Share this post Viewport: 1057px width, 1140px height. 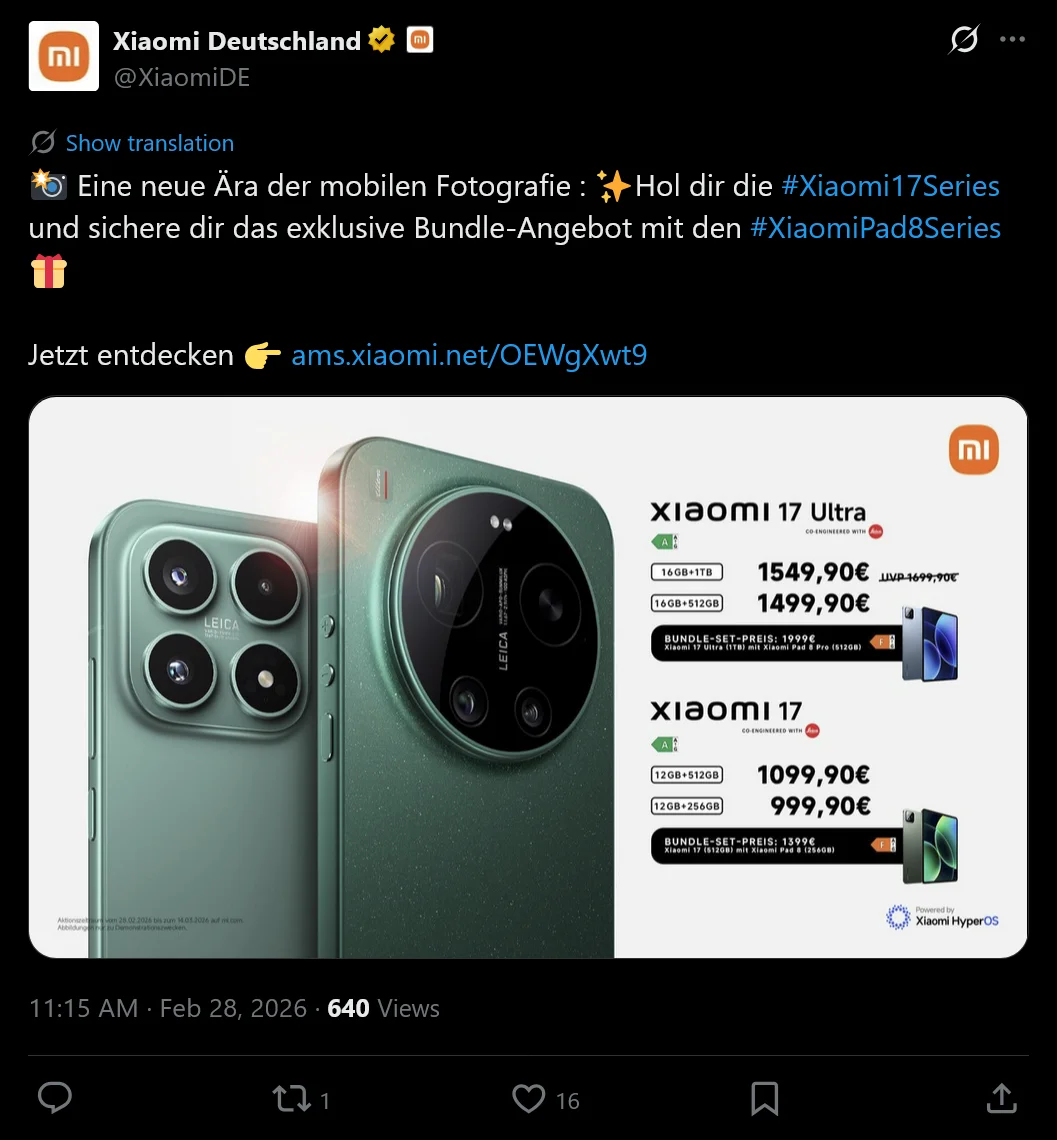point(1001,1098)
